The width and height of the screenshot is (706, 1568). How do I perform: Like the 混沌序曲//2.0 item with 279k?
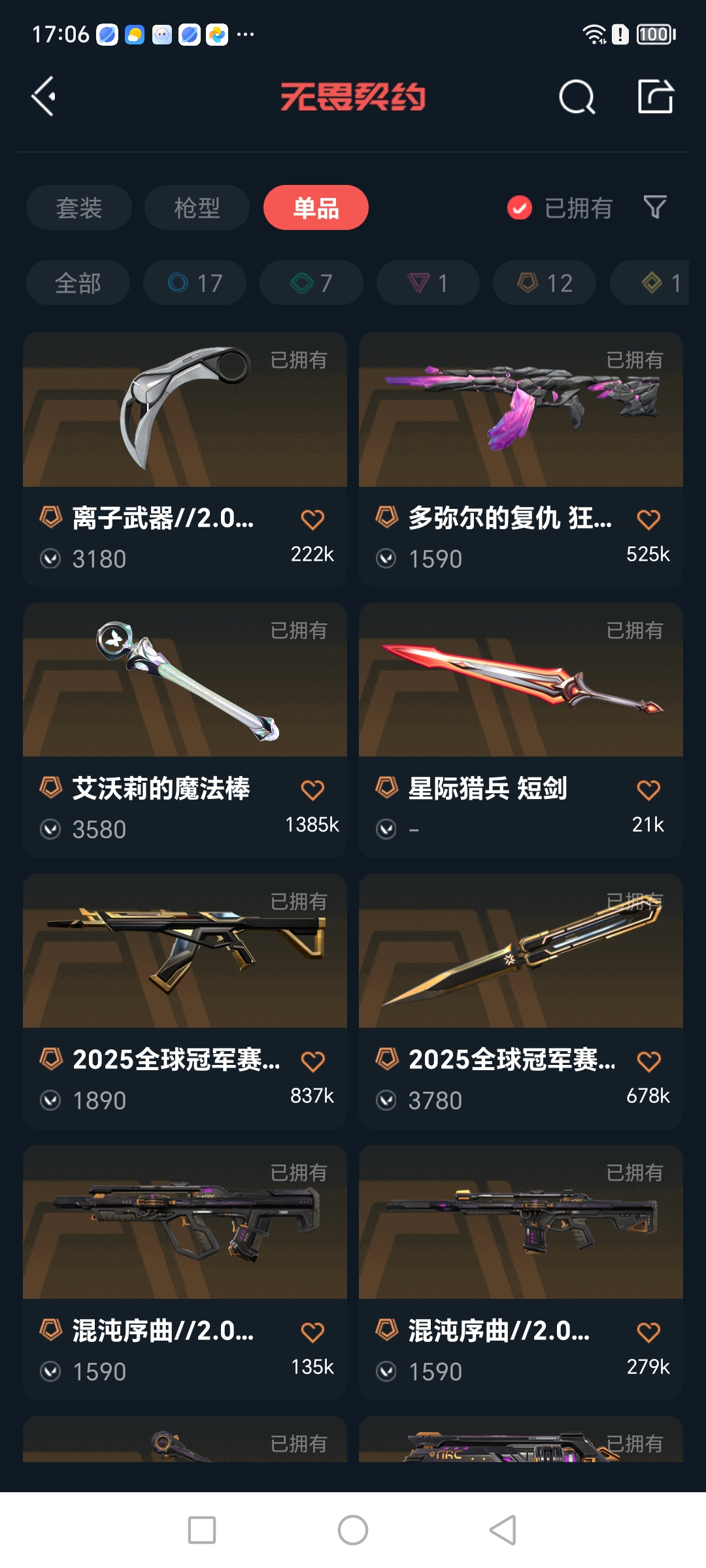(648, 1332)
